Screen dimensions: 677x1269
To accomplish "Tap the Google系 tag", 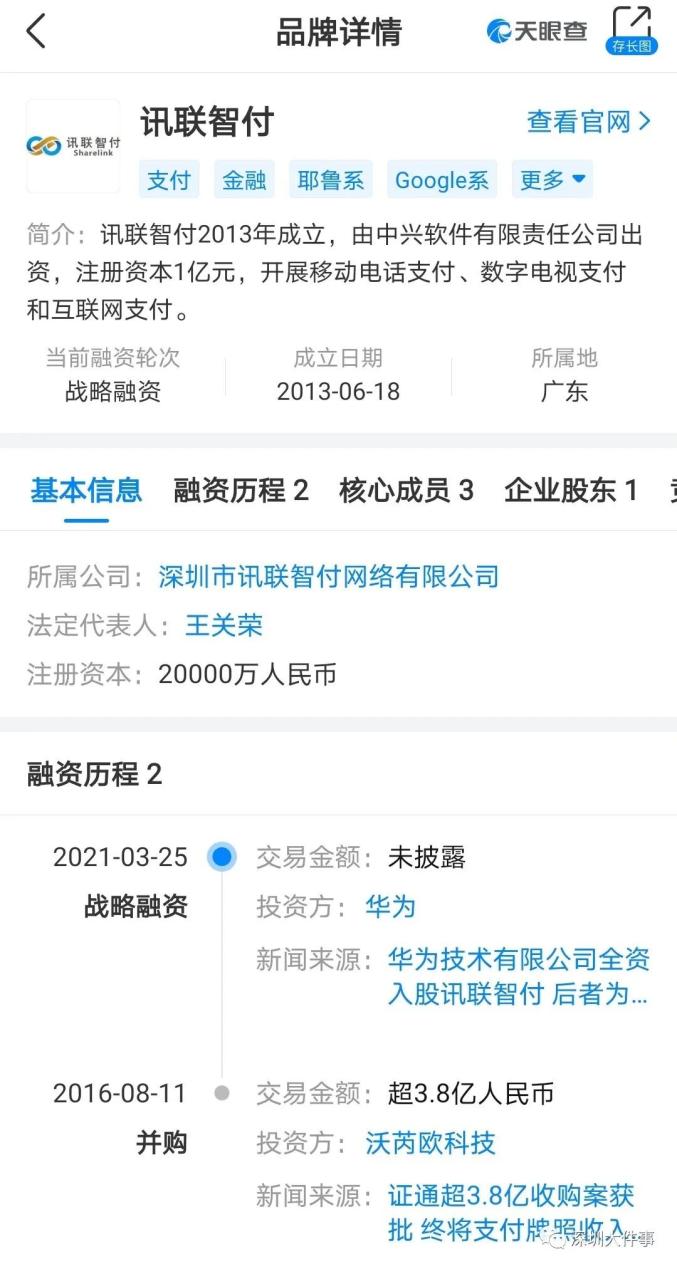I will pos(441,180).
